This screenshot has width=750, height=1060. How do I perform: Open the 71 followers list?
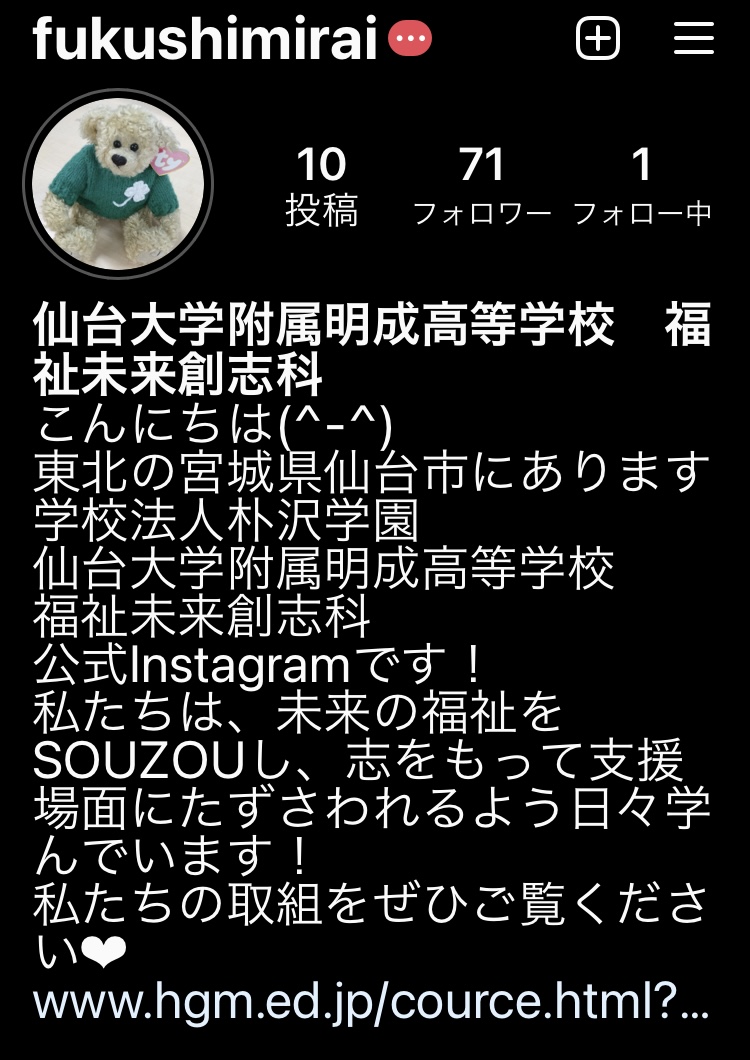pos(482,186)
